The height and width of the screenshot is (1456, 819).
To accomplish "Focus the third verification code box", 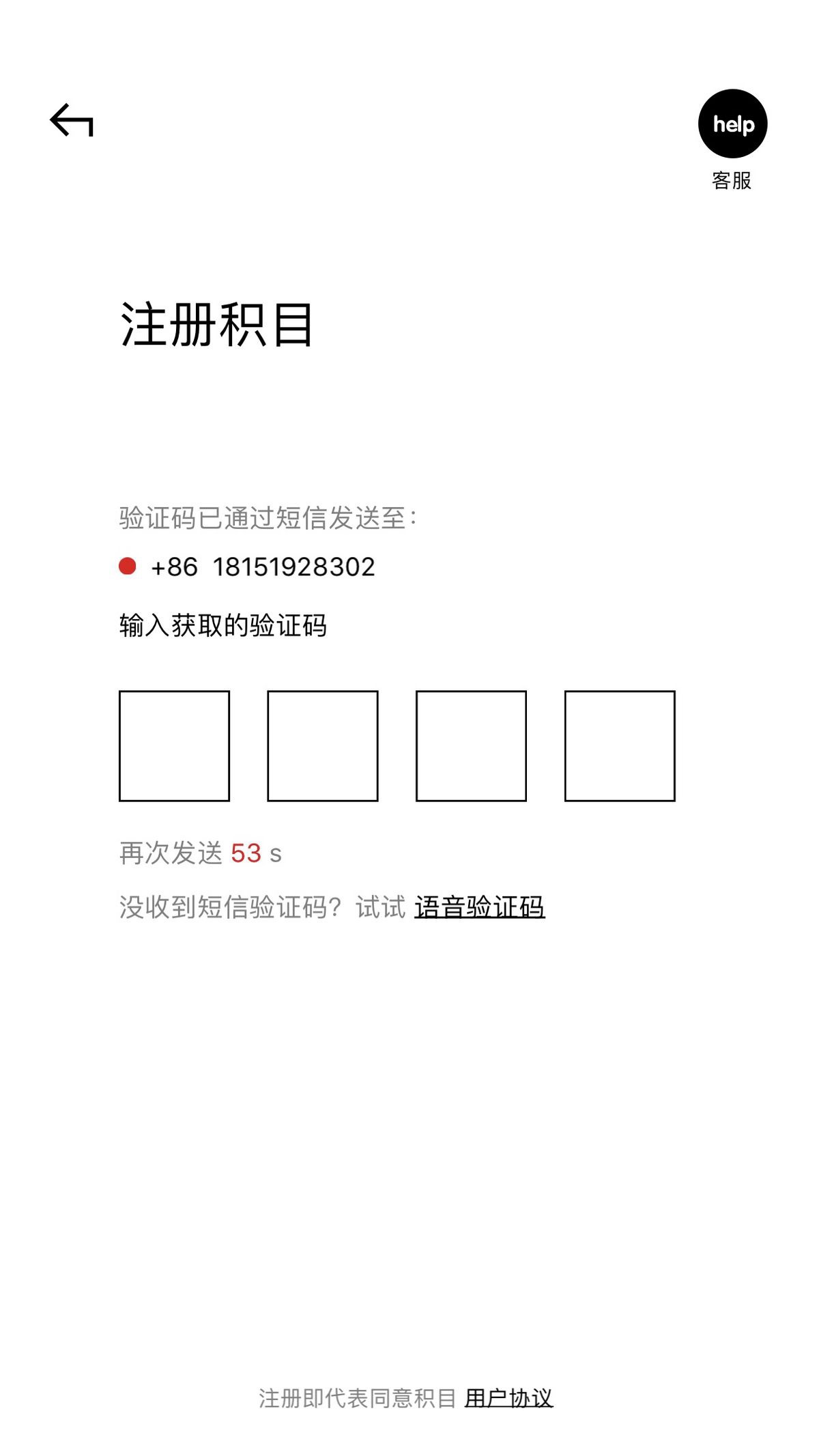I will point(471,745).
